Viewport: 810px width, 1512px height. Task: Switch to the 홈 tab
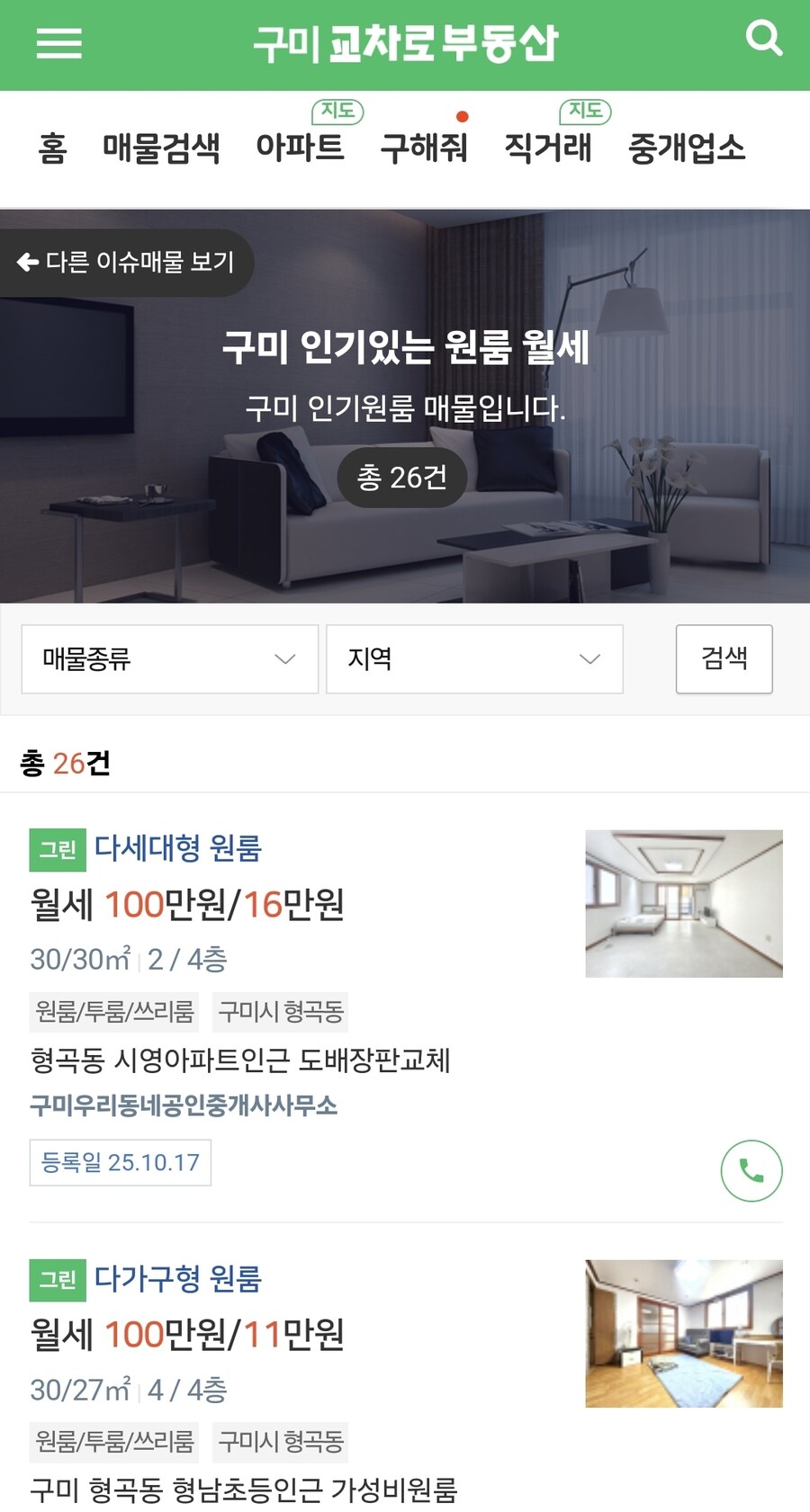click(51, 149)
